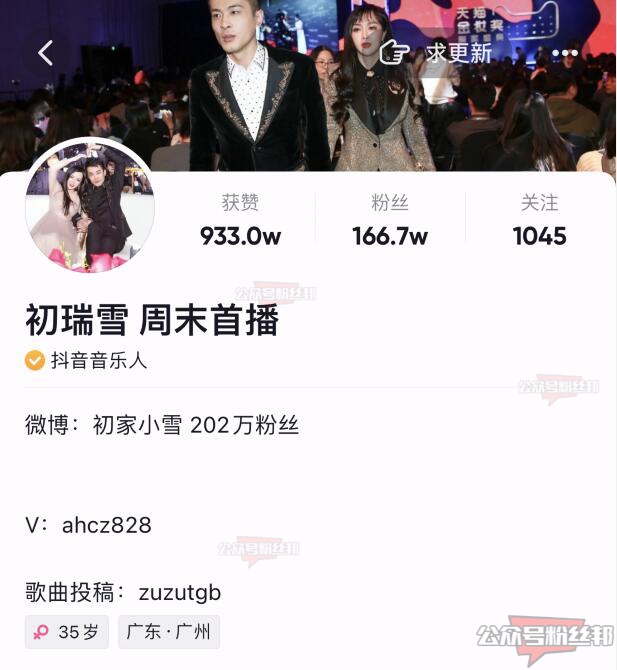Open the profile avatar picture
This screenshot has height=670, width=617.
(x=89, y=207)
